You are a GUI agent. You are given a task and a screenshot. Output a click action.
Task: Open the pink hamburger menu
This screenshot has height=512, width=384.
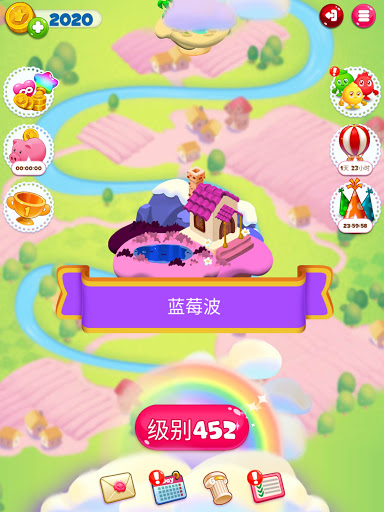point(364,16)
